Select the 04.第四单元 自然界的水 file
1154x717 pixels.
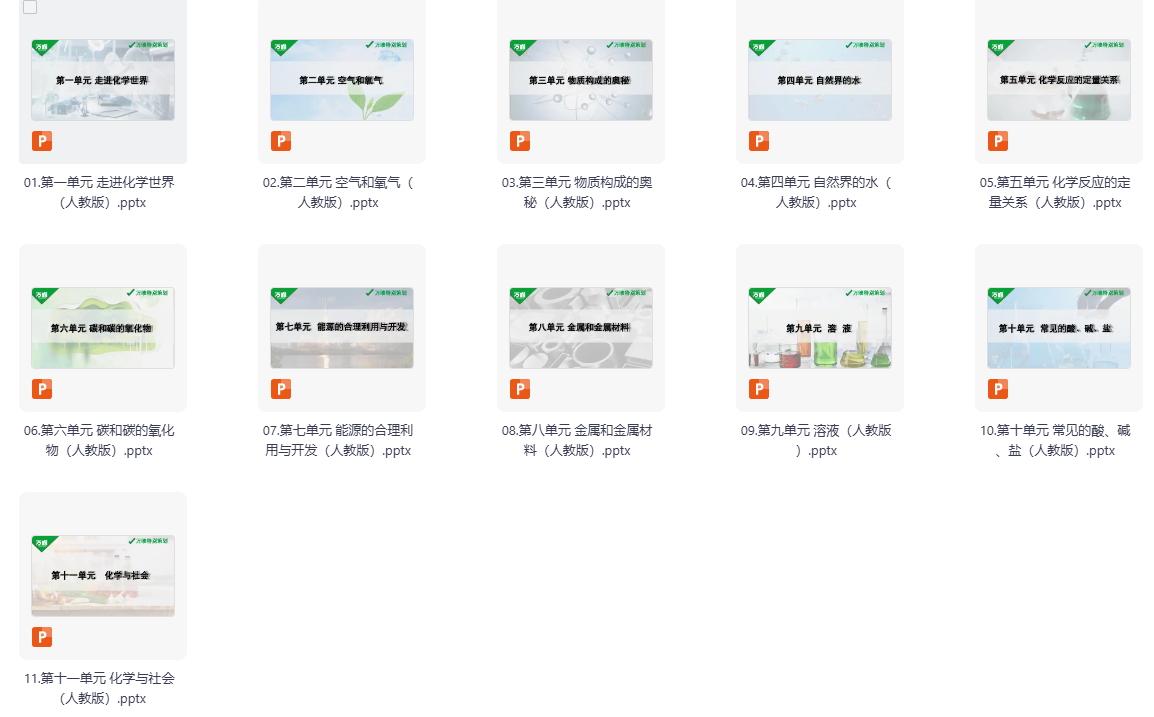[x=820, y=81]
